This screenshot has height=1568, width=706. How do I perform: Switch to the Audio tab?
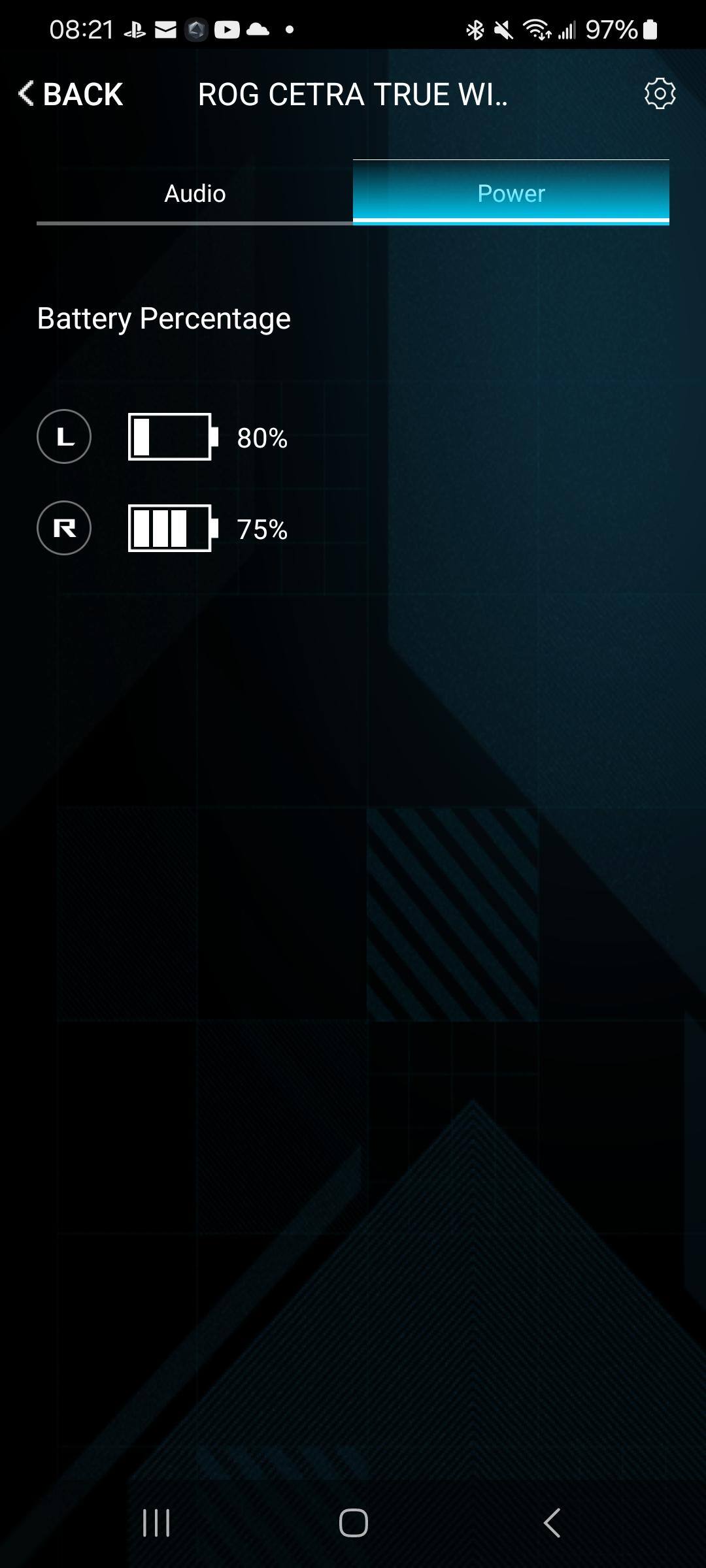tap(195, 193)
